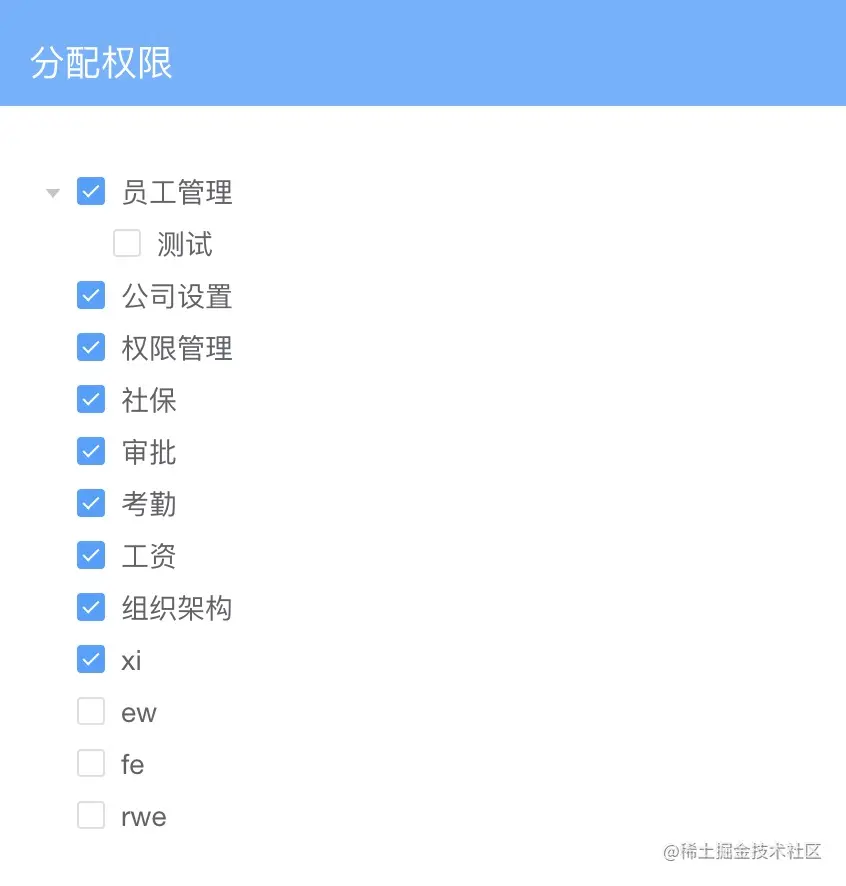This screenshot has height=886, width=846.
Task: Uncheck the xi checkbox
Action: pos(91,659)
